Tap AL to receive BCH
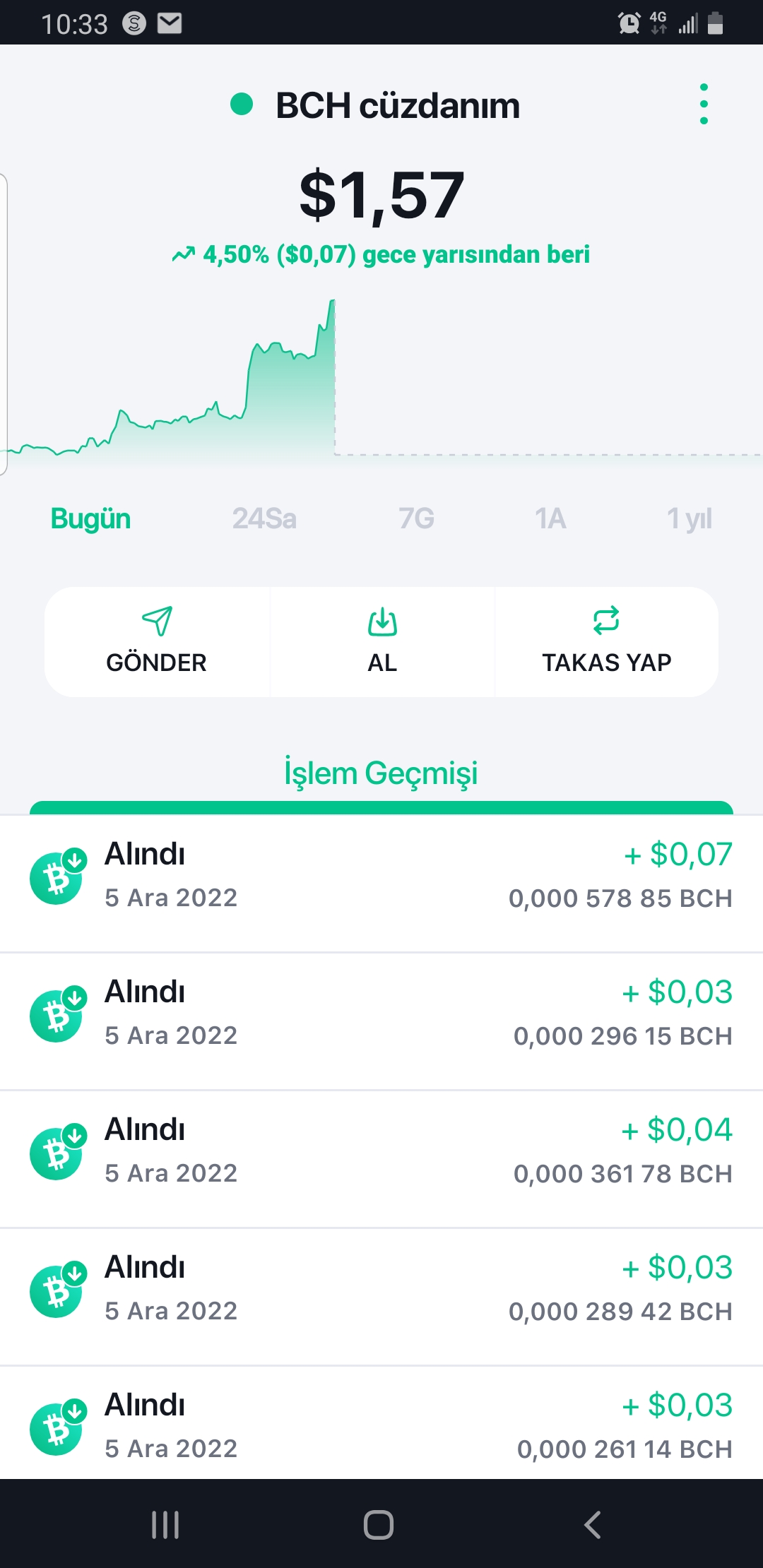Image resolution: width=763 pixels, height=1568 pixels. click(x=382, y=642)
